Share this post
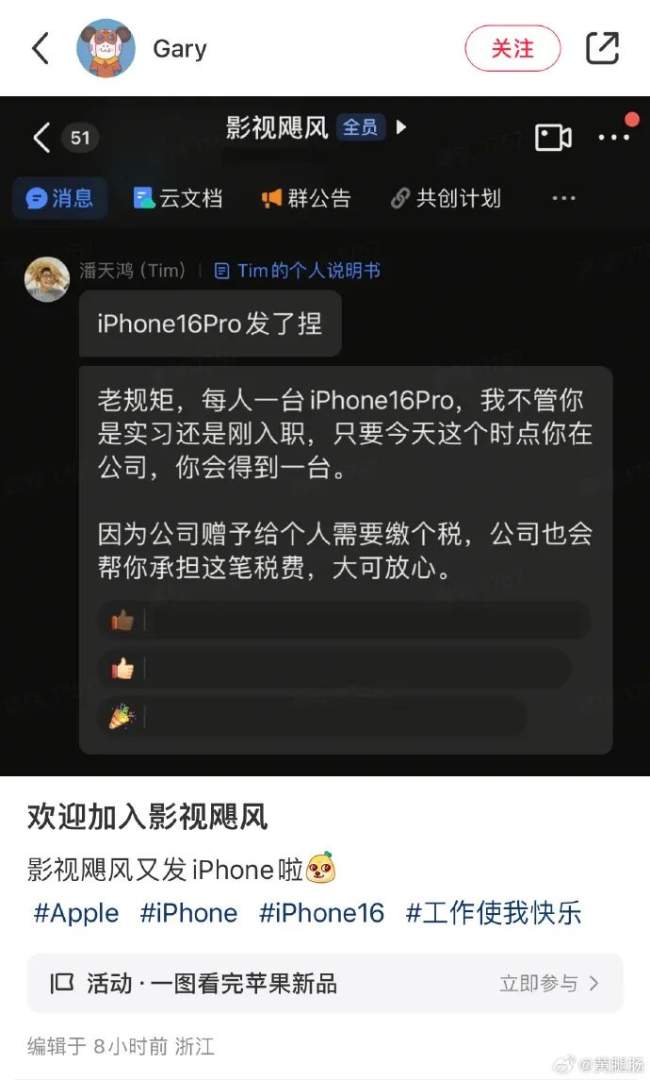Screen dimensions: 650x1080 pyautogui.click(x=602, y=48)
